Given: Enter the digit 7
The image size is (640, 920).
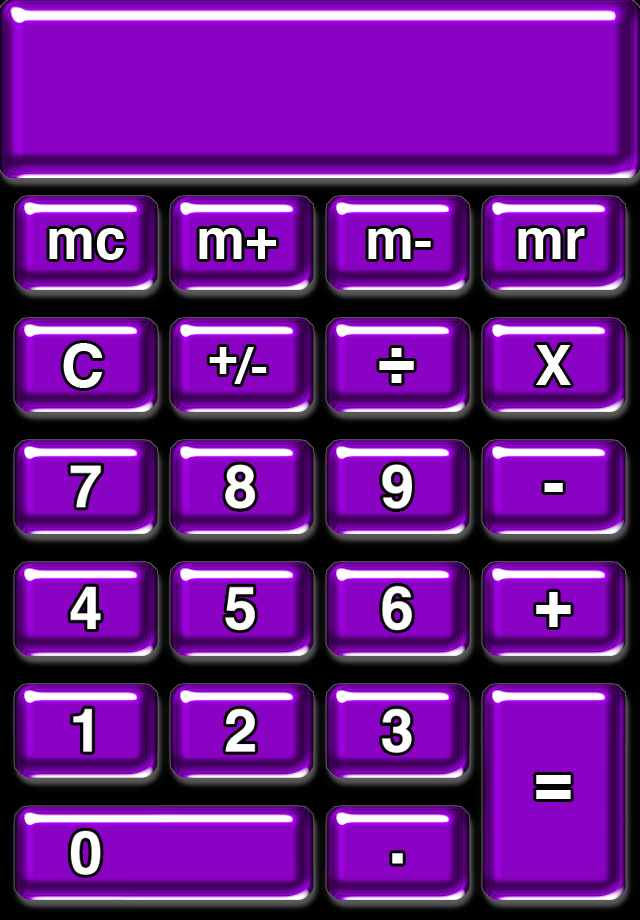Looking at the screenshot, I should pyautogui.click(x=86, y=487).
